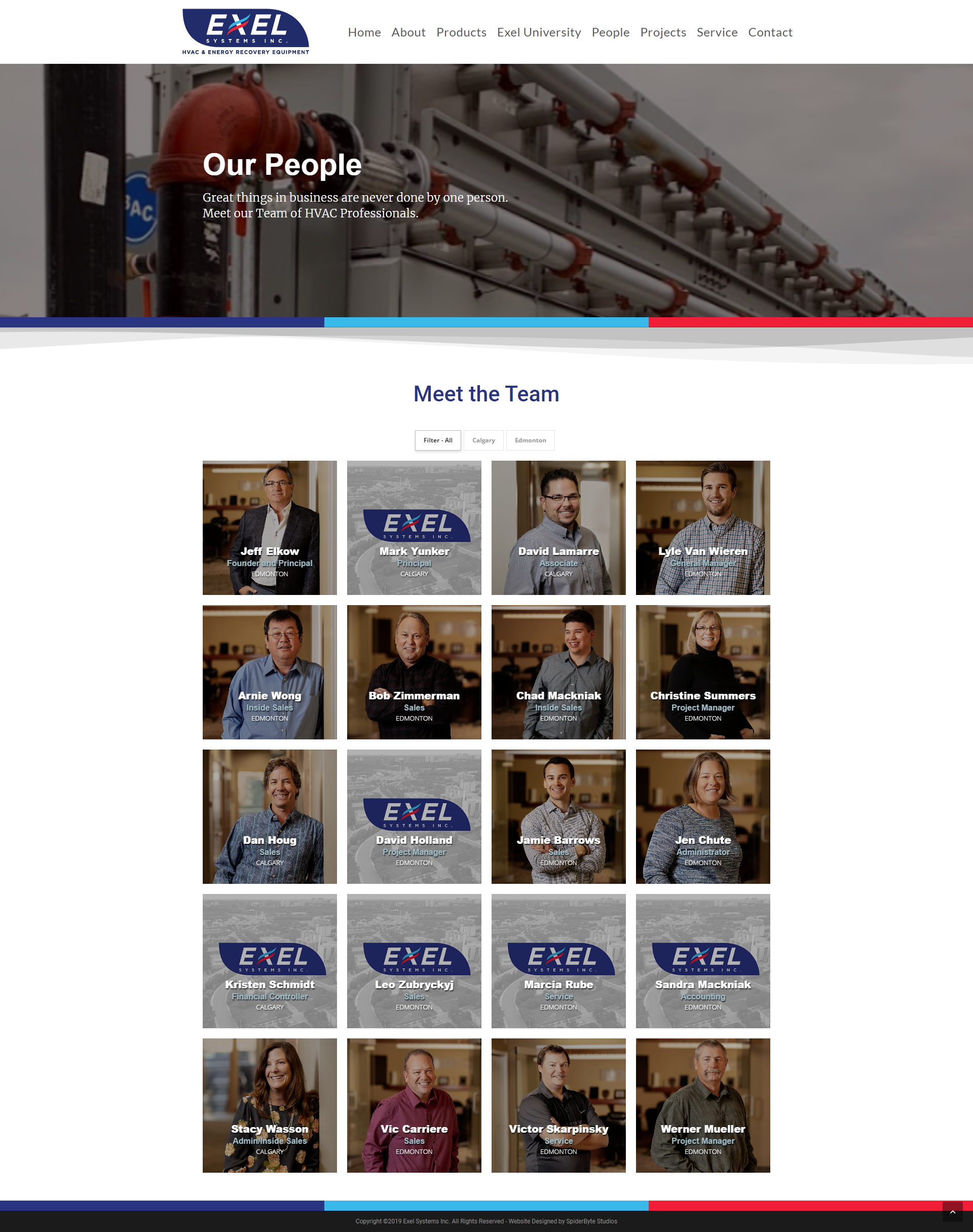Visit Exel University section
The height and width of the screenshot is (1232, 973).
[538, 32]
